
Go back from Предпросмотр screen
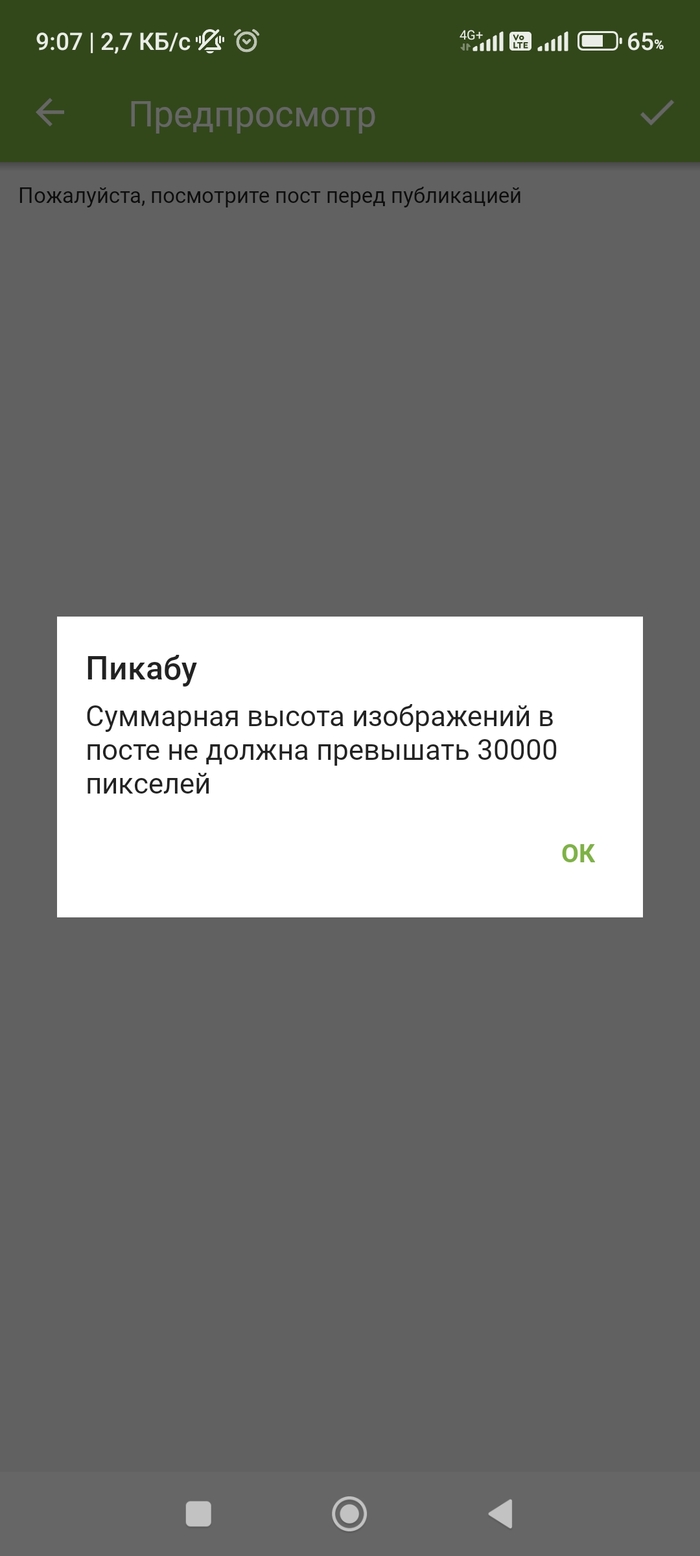coord(49,113)
